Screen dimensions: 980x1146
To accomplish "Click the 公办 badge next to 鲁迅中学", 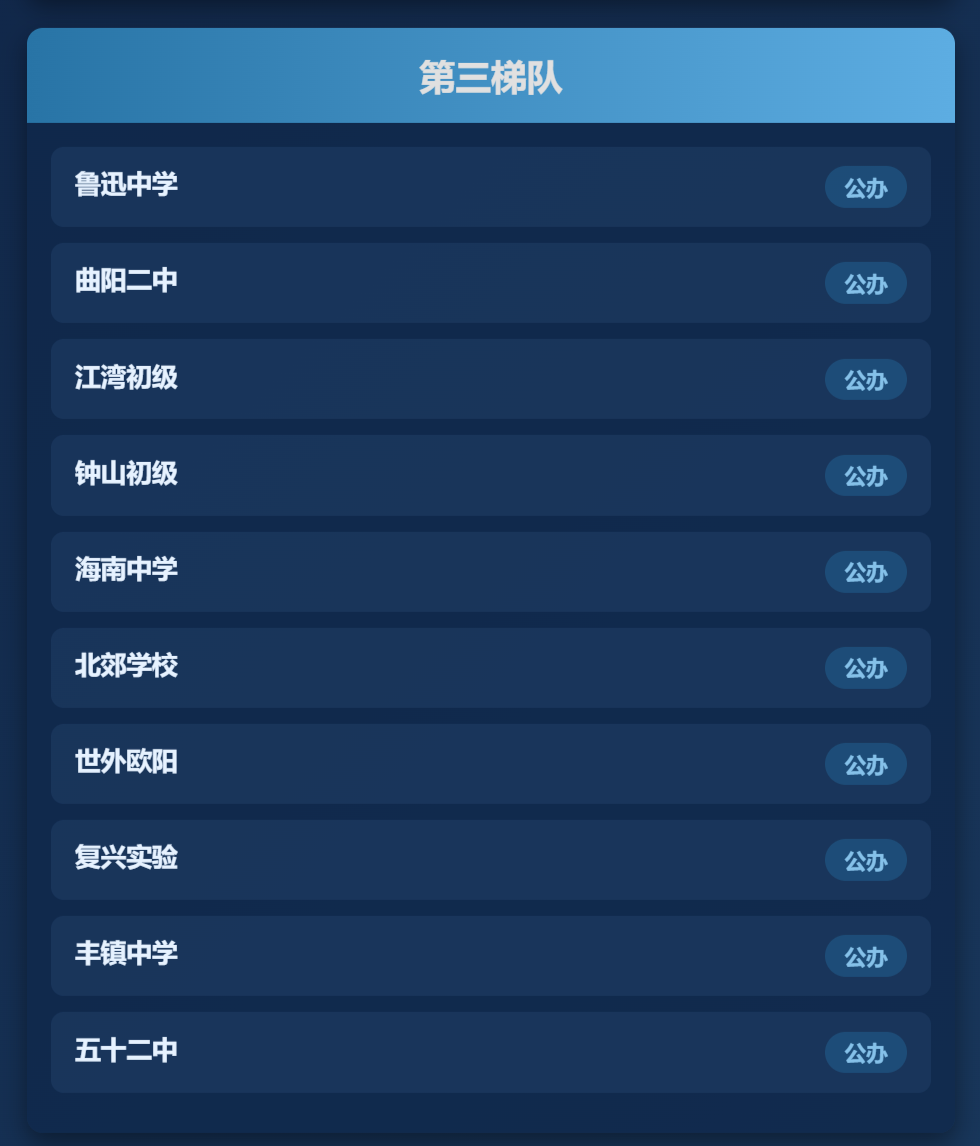I will click(x=866, y=187).
